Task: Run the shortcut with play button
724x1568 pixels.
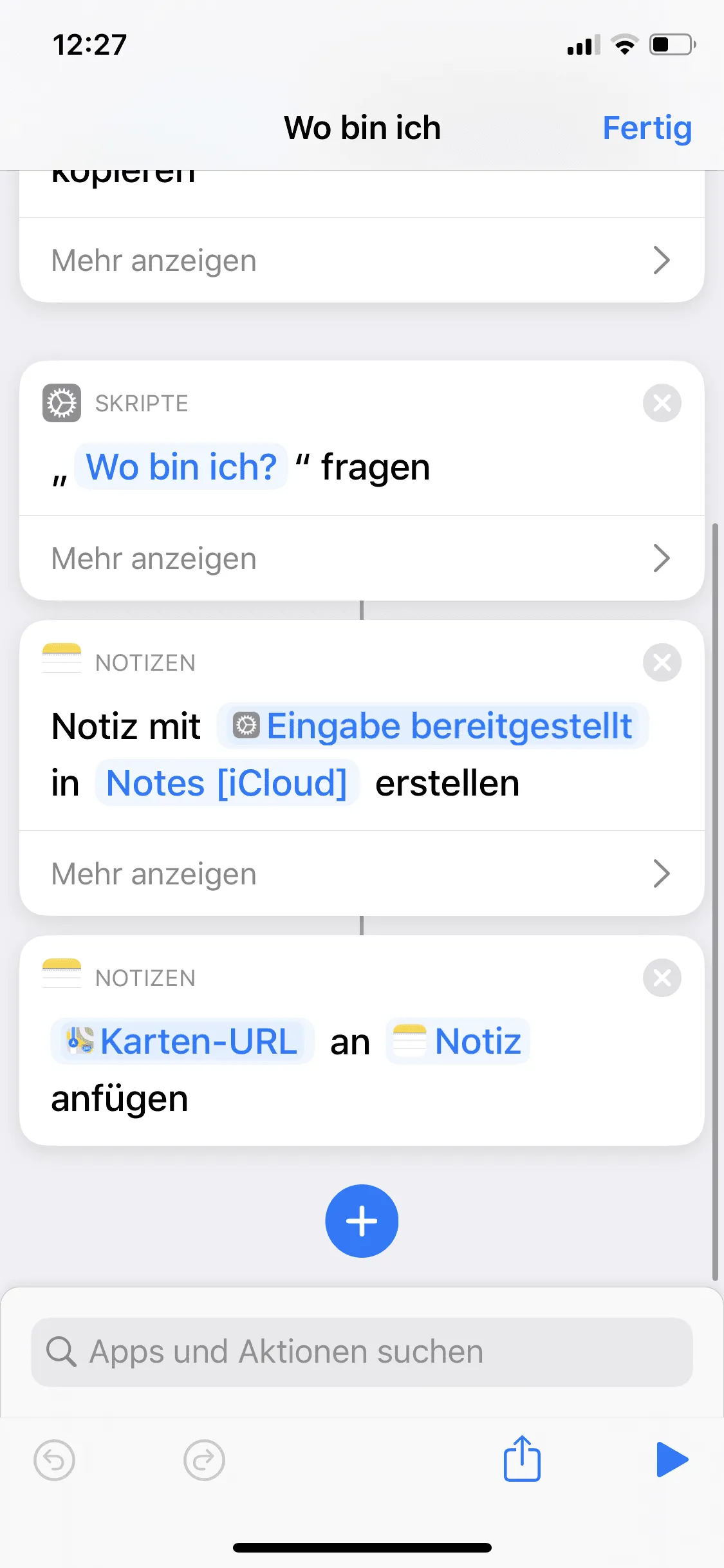Action: point(672,1459)
